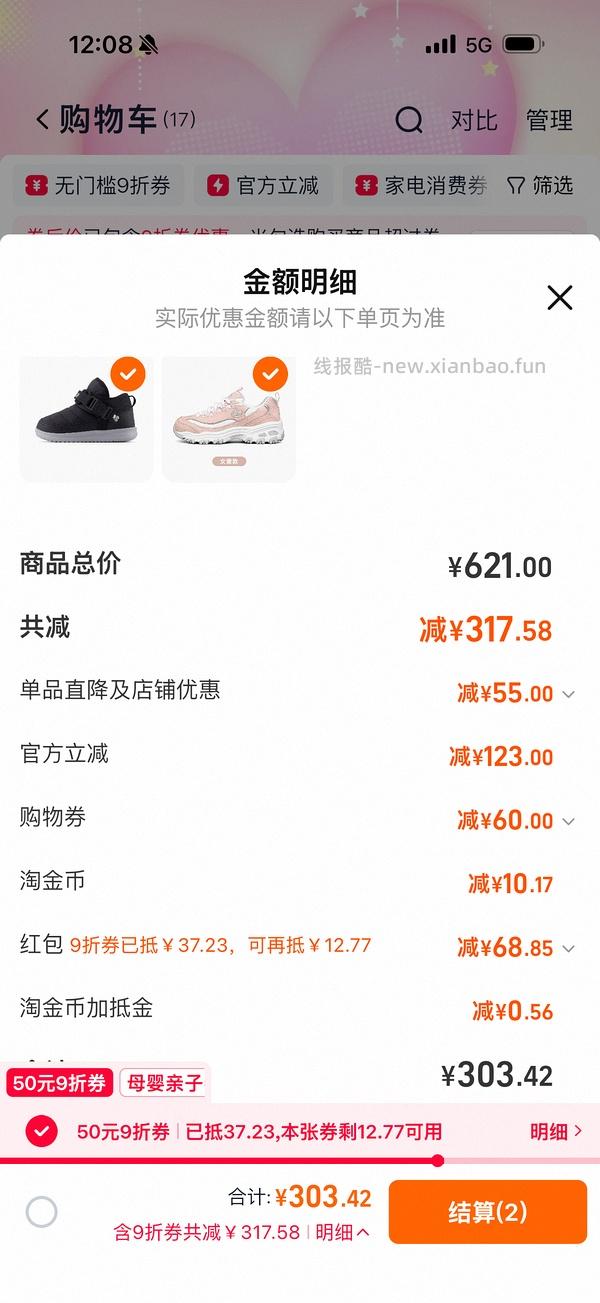Screen dimensions: 600x1303
Task: Uncheck the pink sneaker item
Action: pyautogui.click(x=270, y=374)
